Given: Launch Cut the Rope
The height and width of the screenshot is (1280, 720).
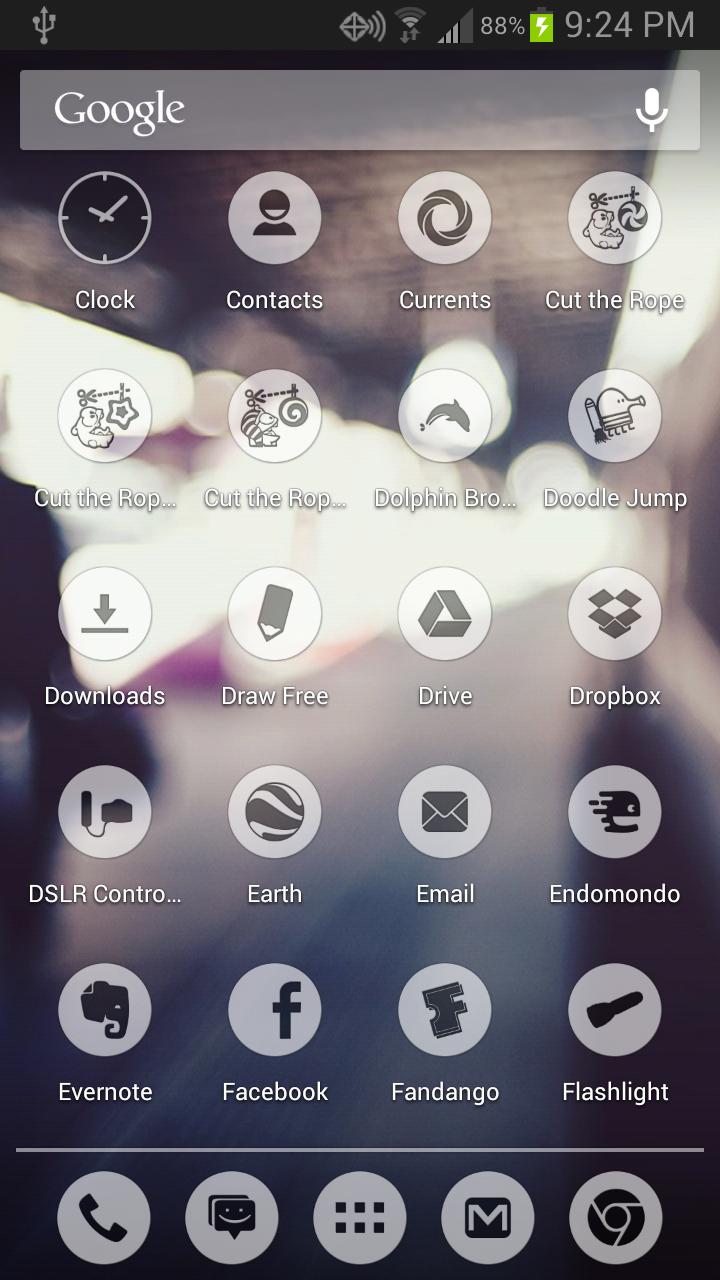Looking at the screenshot, I should [615, 217].
